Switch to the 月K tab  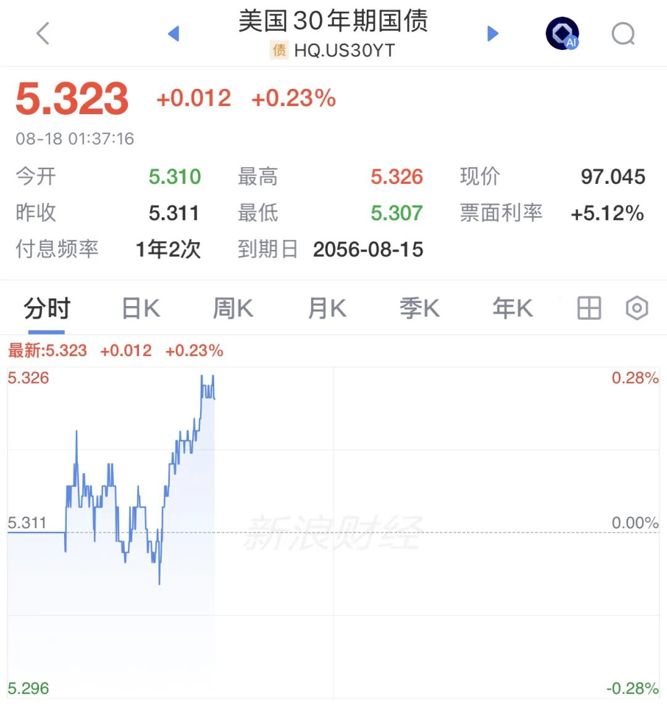click(x=327, y=309)
